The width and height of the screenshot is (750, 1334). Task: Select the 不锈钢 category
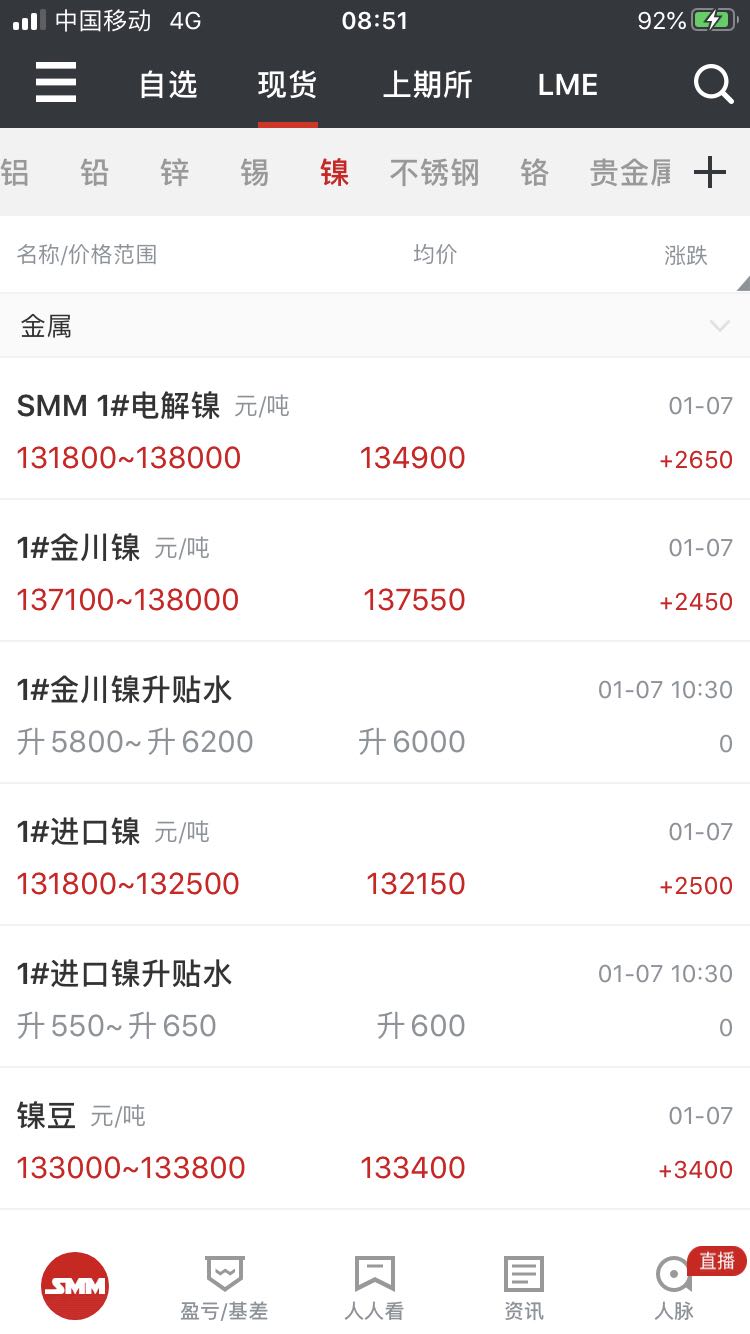pos(434,173)
